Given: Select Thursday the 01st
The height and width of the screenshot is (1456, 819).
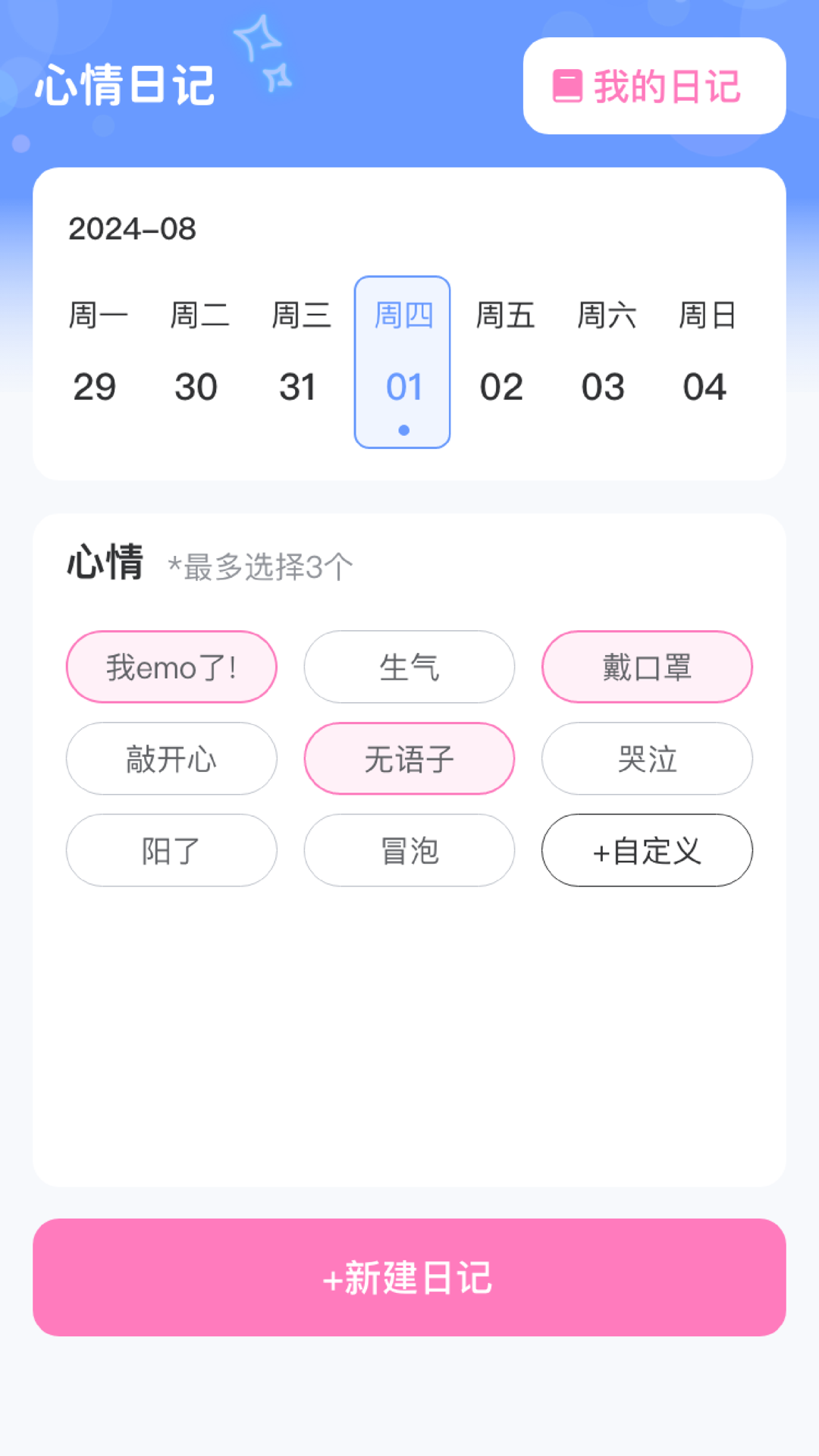Looking at the screenshot, I should click(x=403, y=362).
